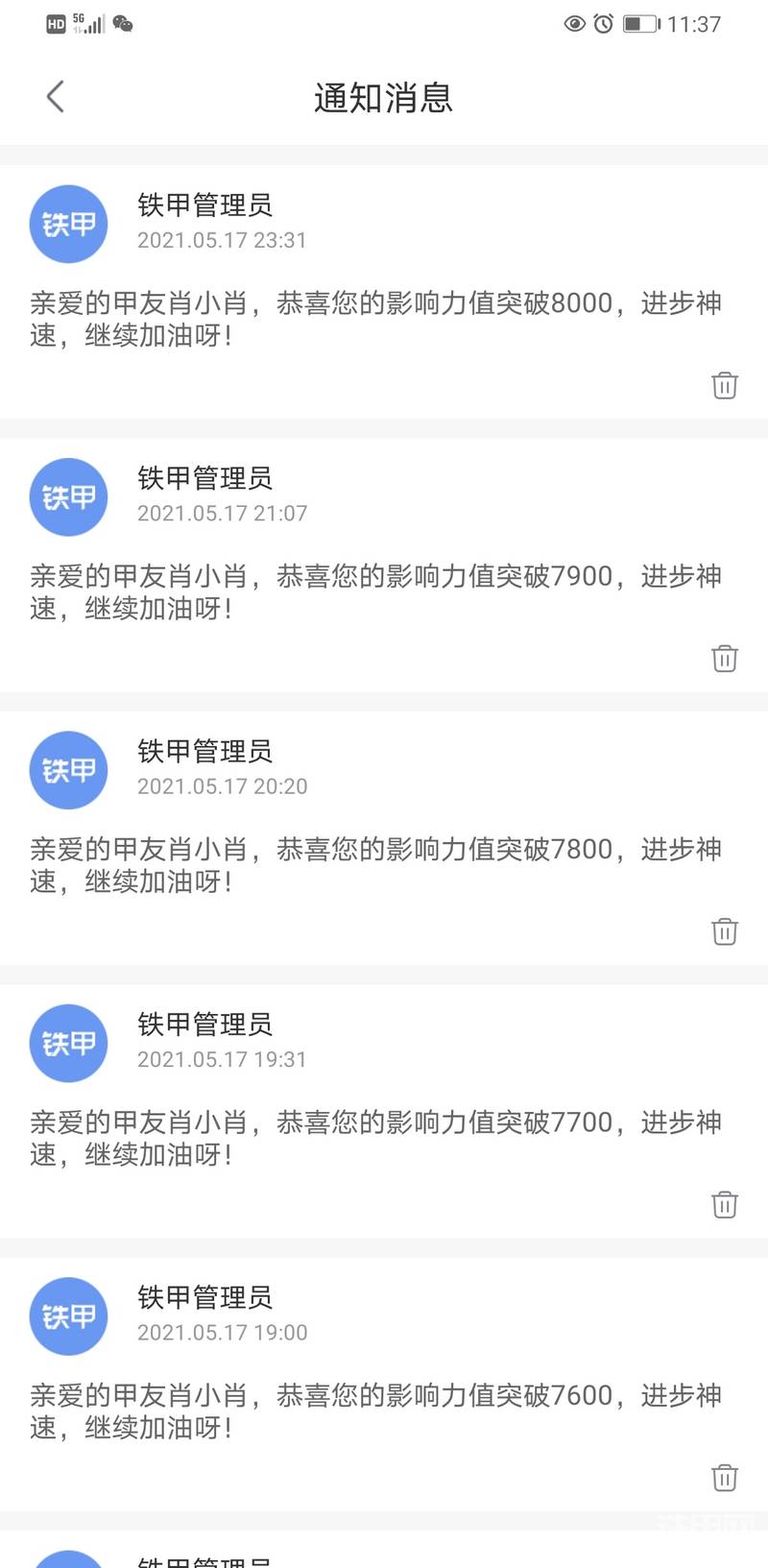This screenshot has height=1568, width=768.
Task: Go back from the 通知消息 page
Action: (x=55, y=97)
